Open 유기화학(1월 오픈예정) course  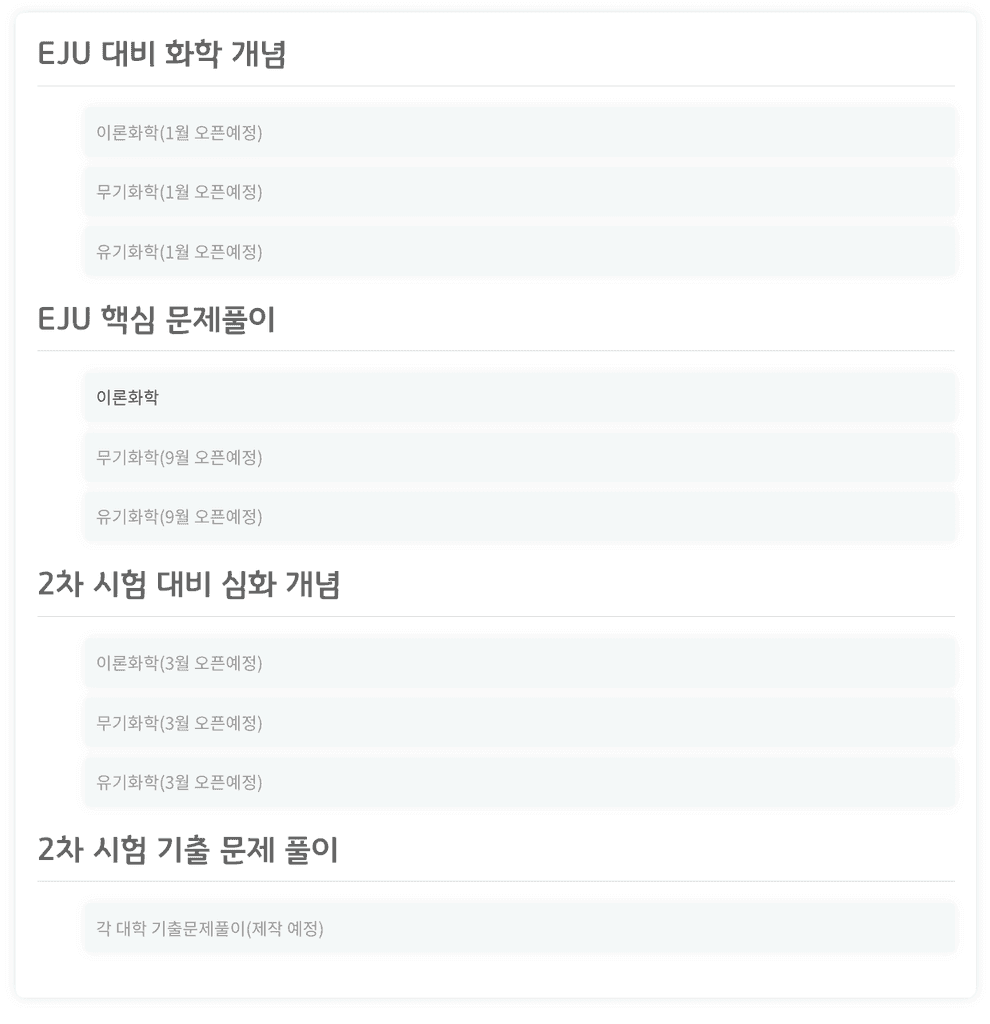coord(519,251)
